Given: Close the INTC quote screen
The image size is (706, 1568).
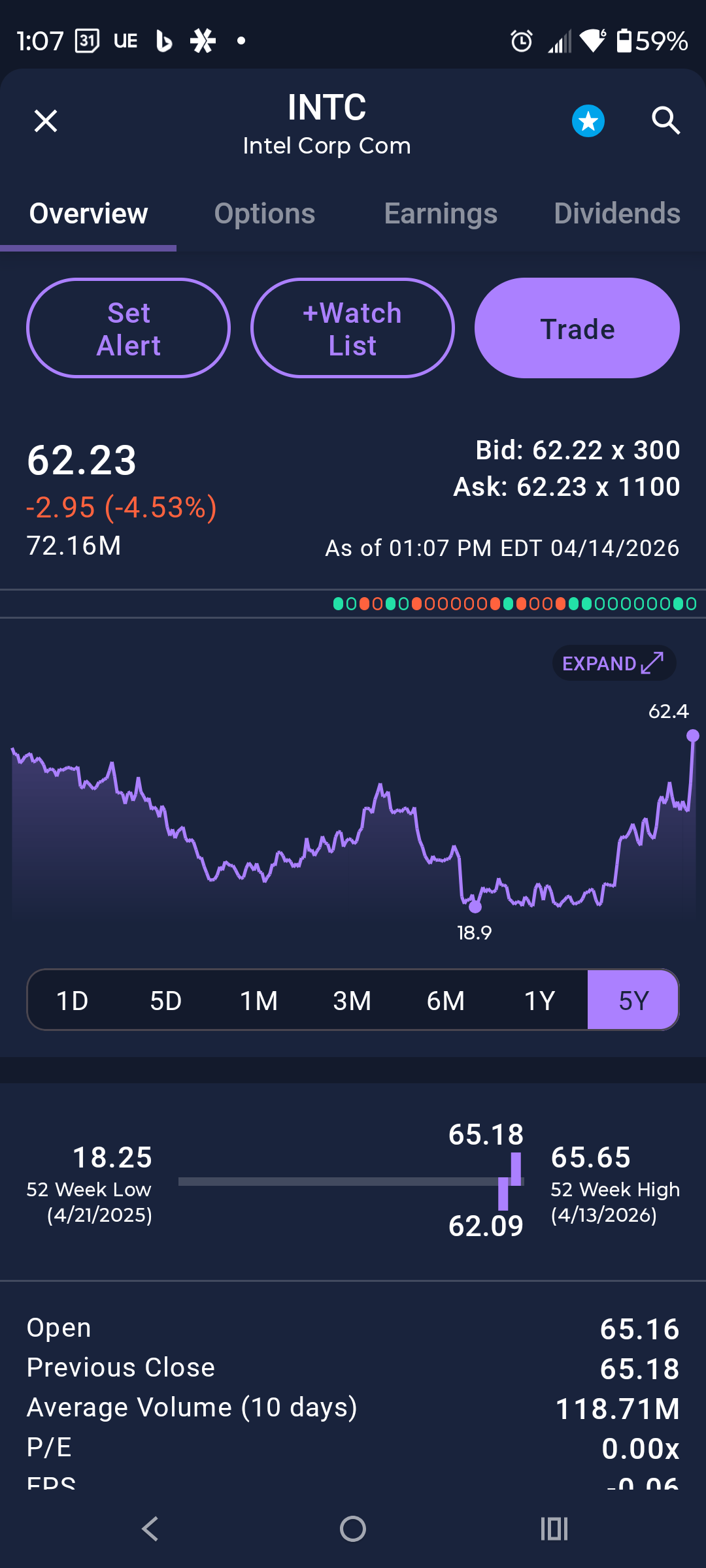Looking at the screenshot, I should pos(46,121).
